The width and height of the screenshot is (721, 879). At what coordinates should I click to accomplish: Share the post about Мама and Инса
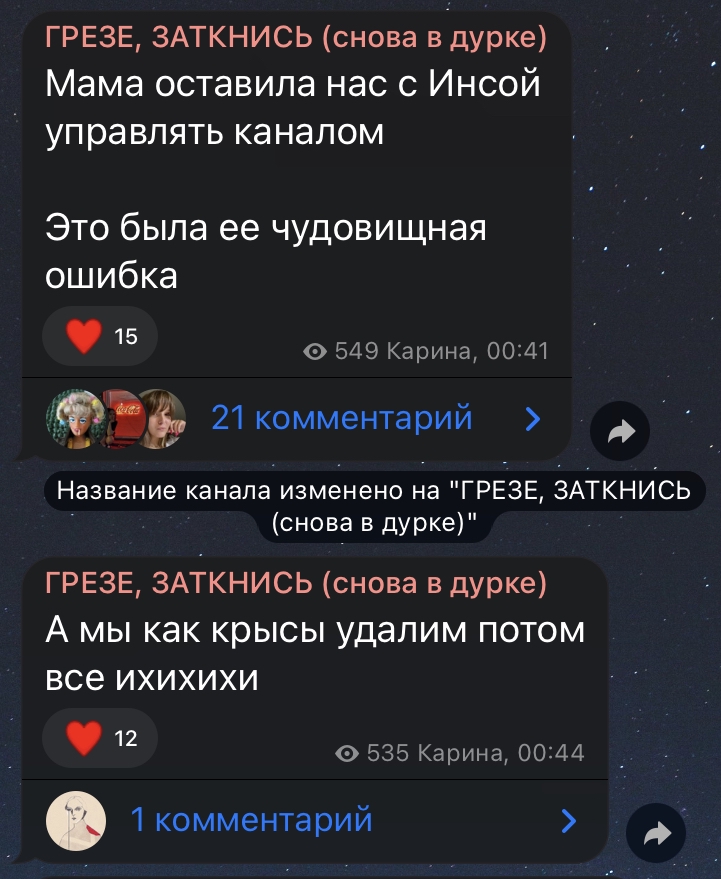(620, 431)
